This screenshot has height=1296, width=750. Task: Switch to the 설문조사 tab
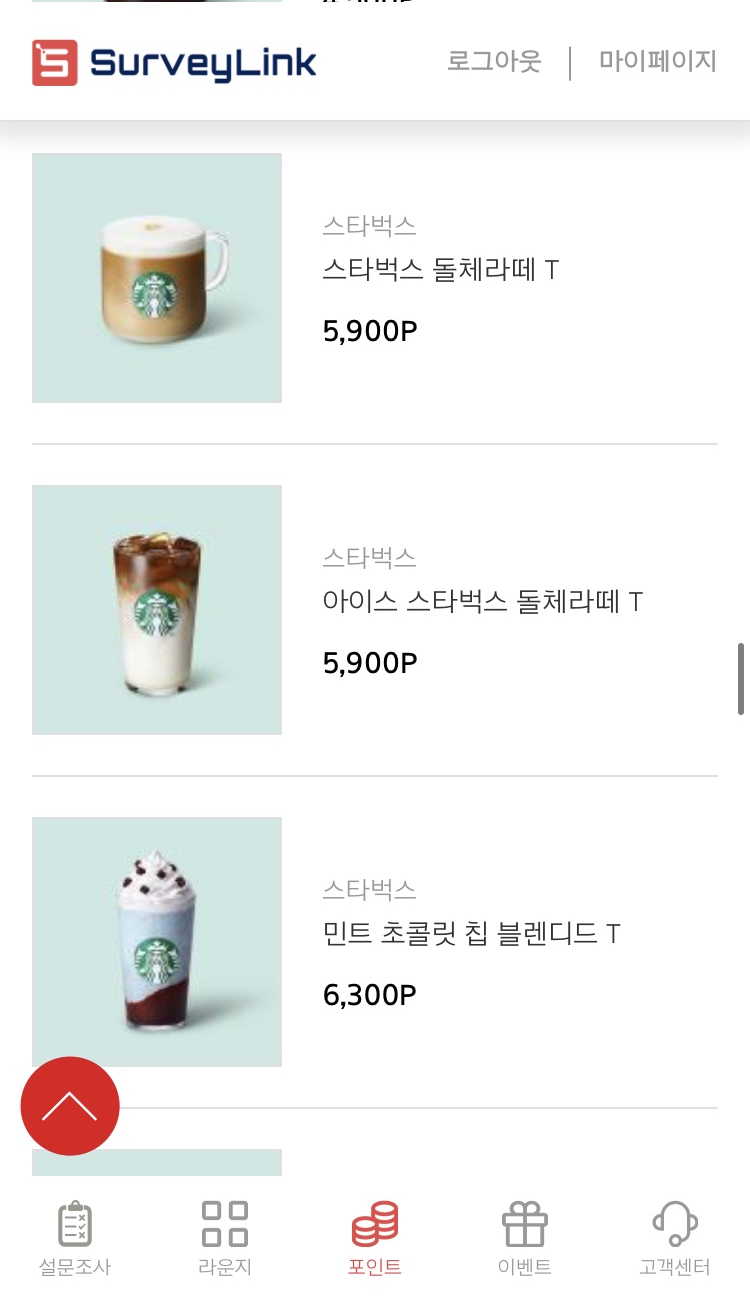click(x=75, y=1238)
